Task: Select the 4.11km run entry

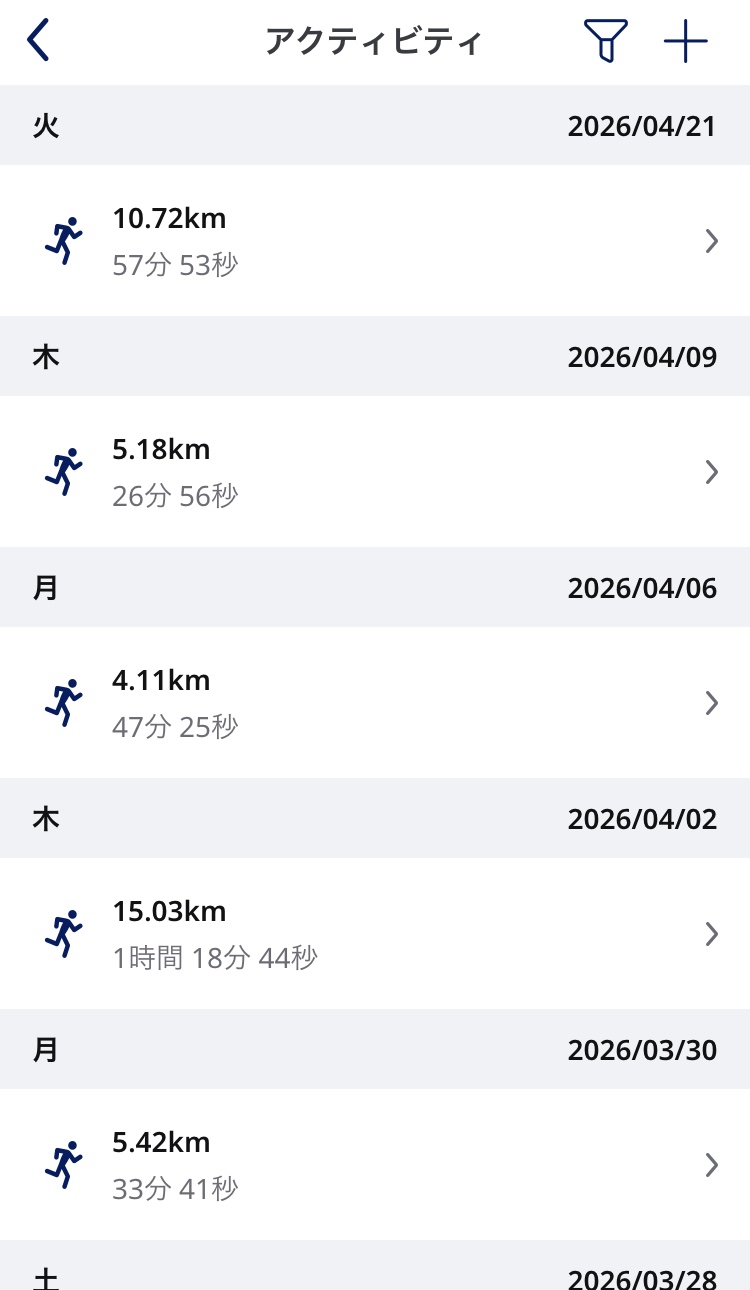Action: click(375, 703)
